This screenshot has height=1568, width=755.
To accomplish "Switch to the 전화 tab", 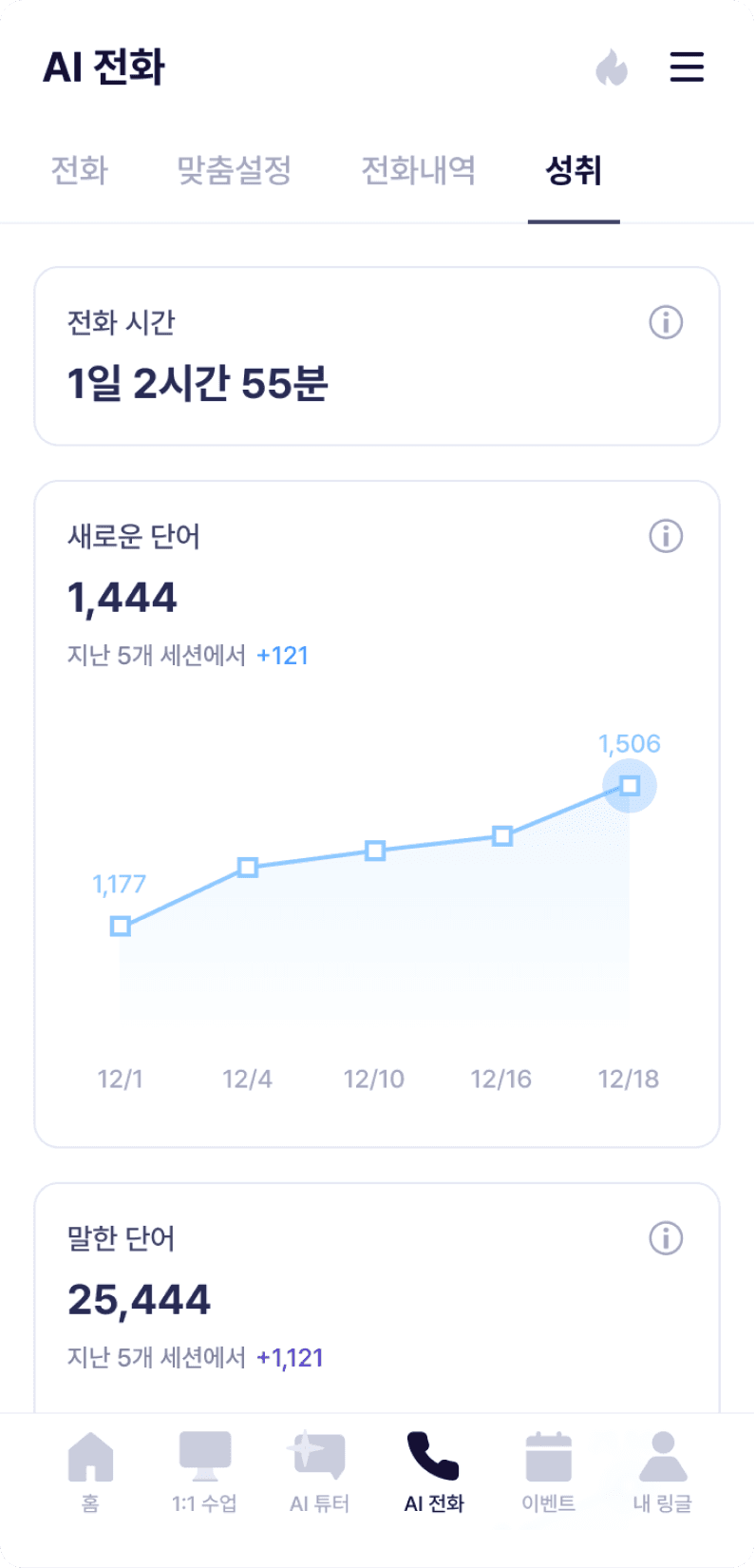I will [80, 171].
